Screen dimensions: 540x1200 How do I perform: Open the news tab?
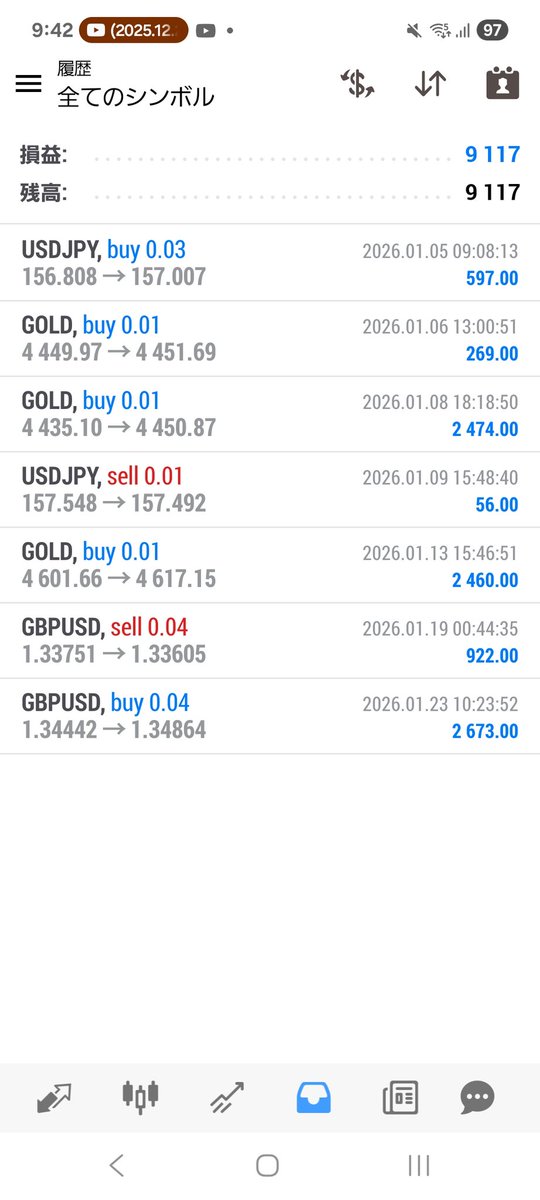pyautogui.click(x=400, y=1098)
